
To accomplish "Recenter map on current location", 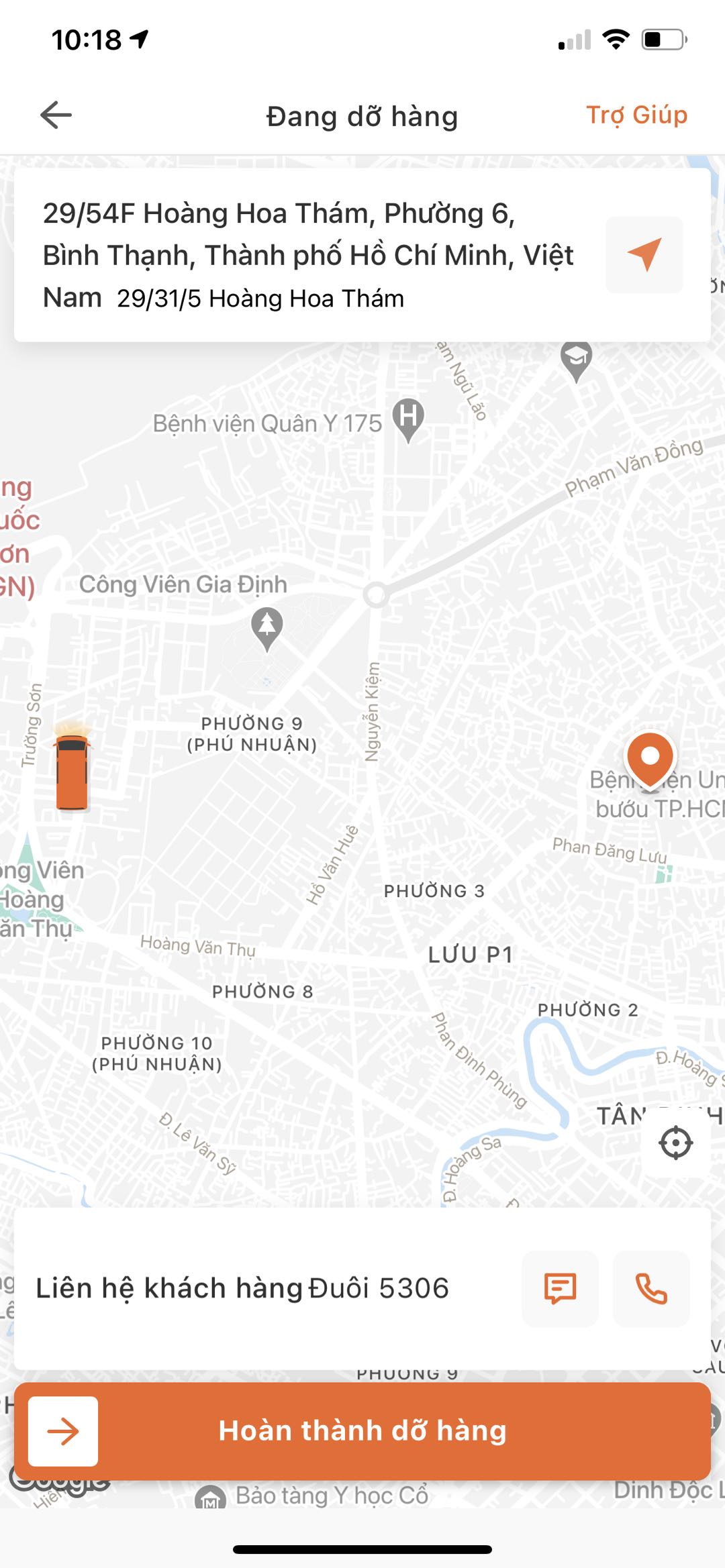I will 675,1143.
